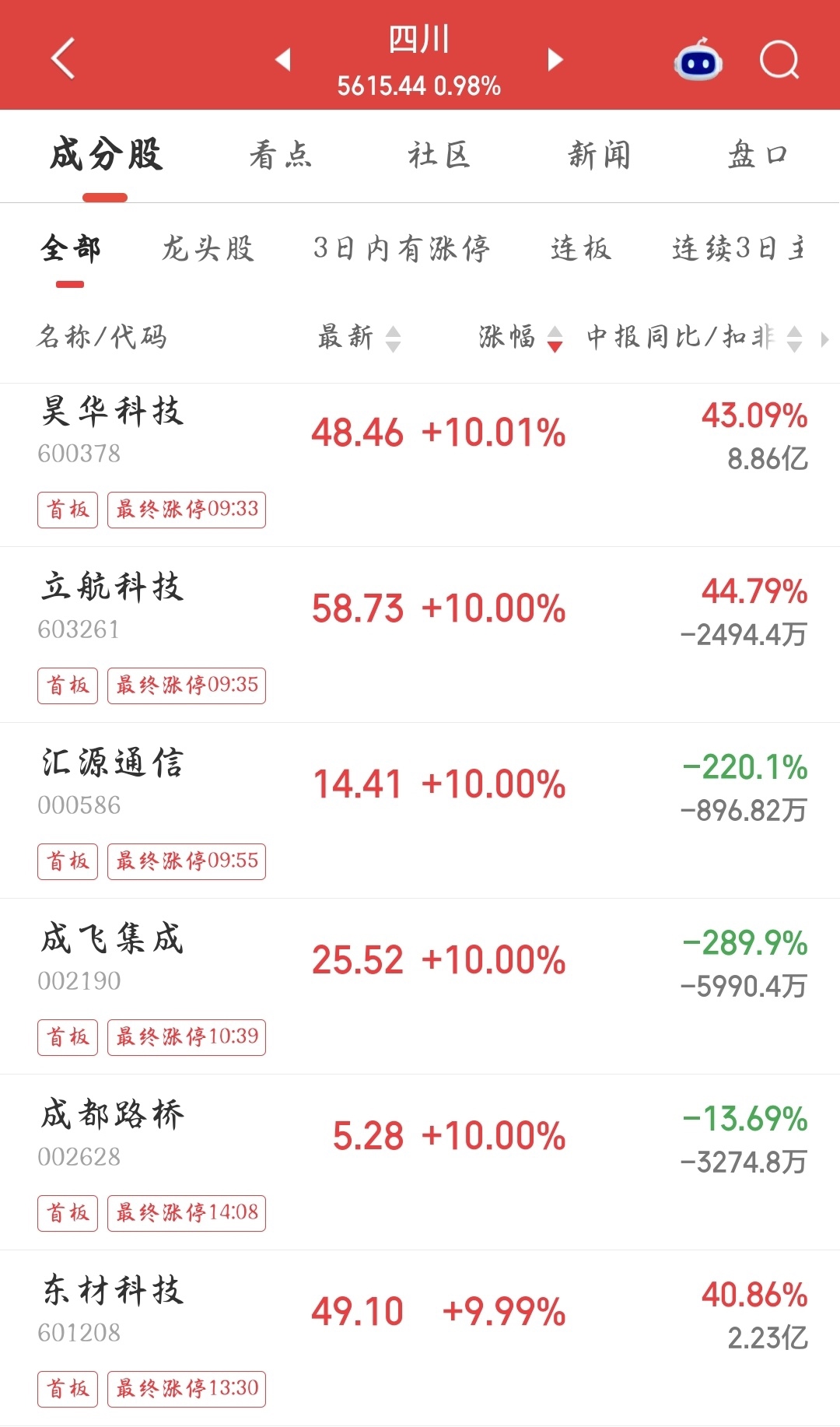
Task: Filter the list by 龙头股
Action: (x=208, y=249)
